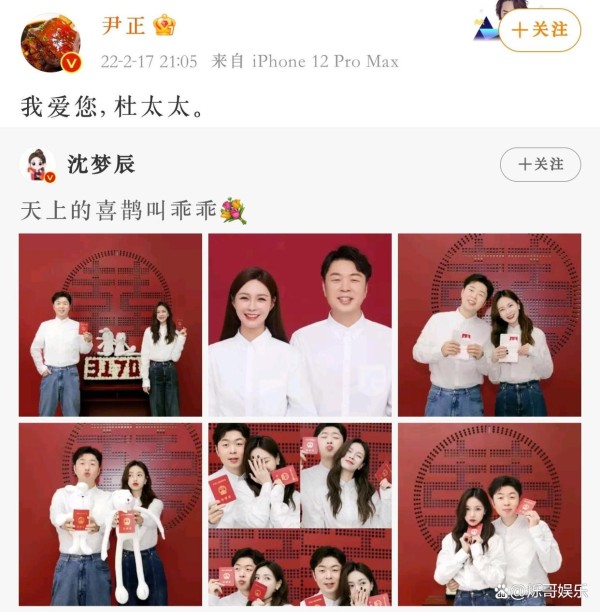This screenshot has height=612, width=600.
Task: Open the photo with white plush dolls
Action: pos(110,514)
